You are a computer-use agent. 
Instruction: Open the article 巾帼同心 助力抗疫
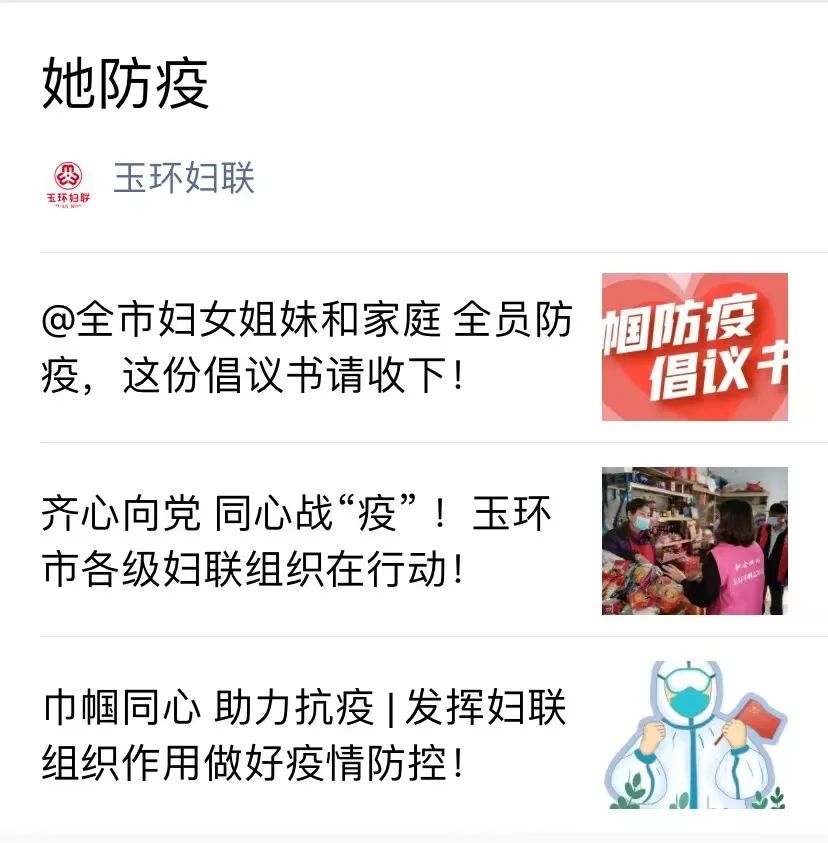tap(305, 736)
